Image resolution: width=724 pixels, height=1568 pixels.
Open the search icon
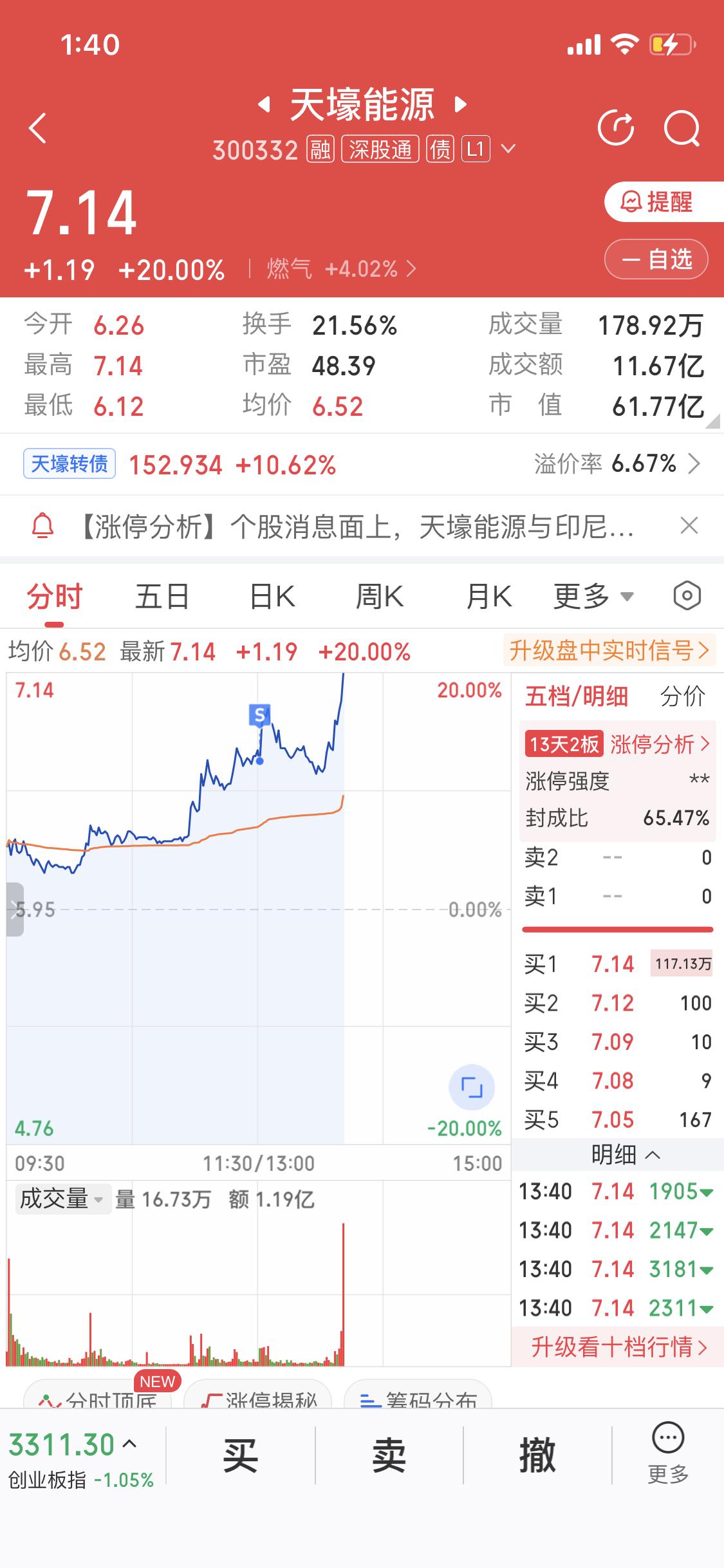tap(682, 127)
